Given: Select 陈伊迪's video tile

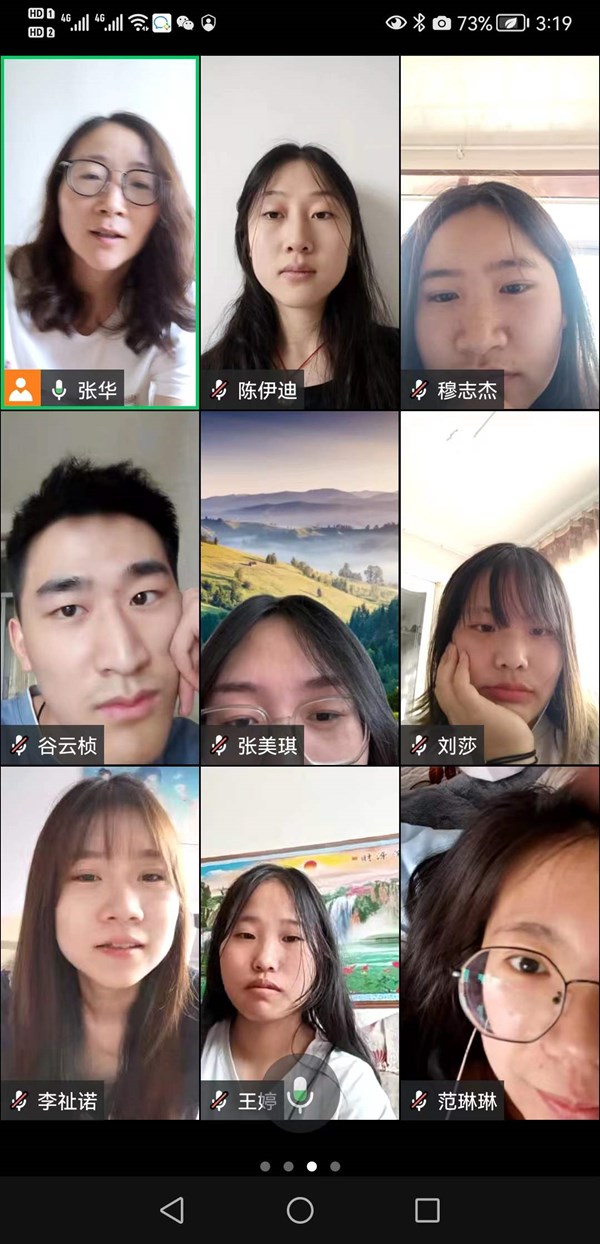Looking at the screenshot, I should click(300, 230).
